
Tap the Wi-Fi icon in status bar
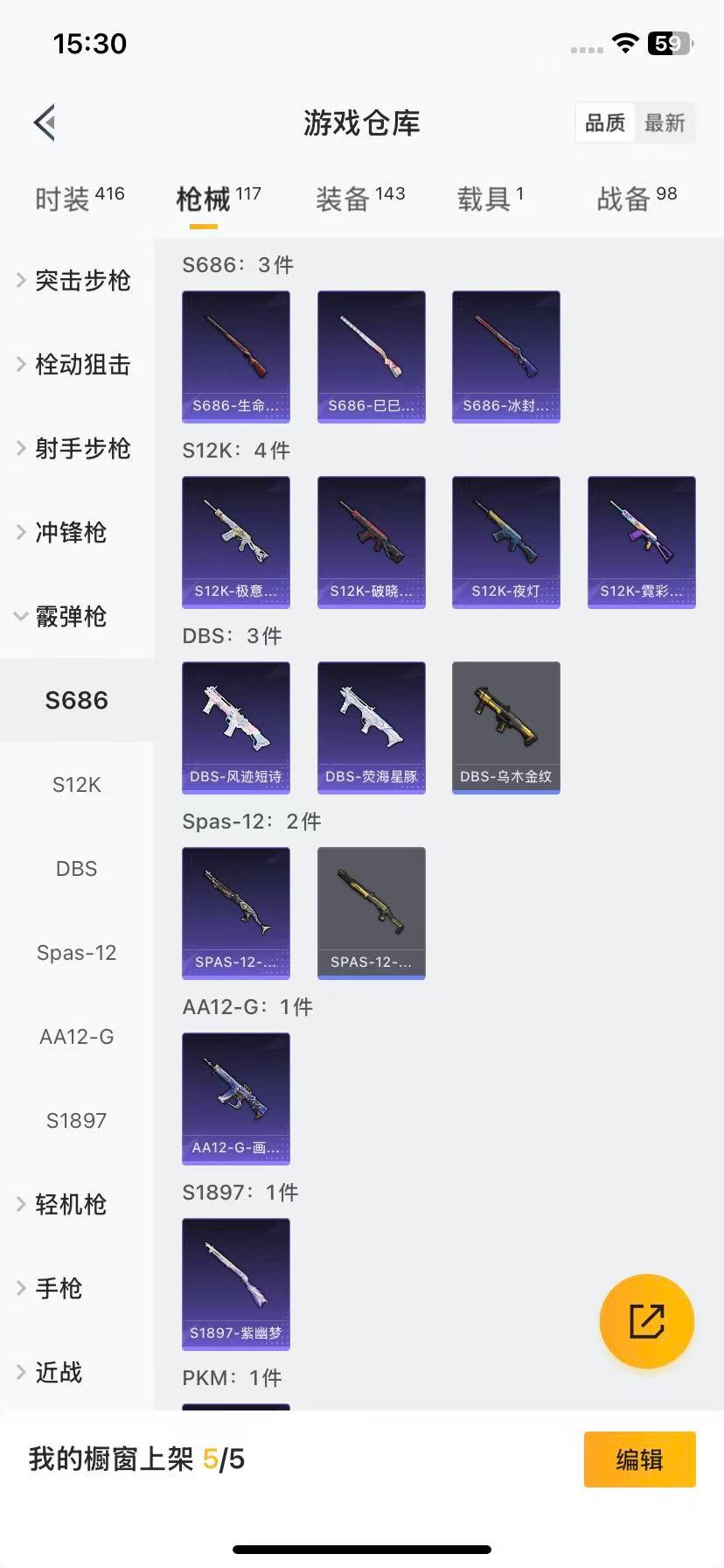[624, 43]
